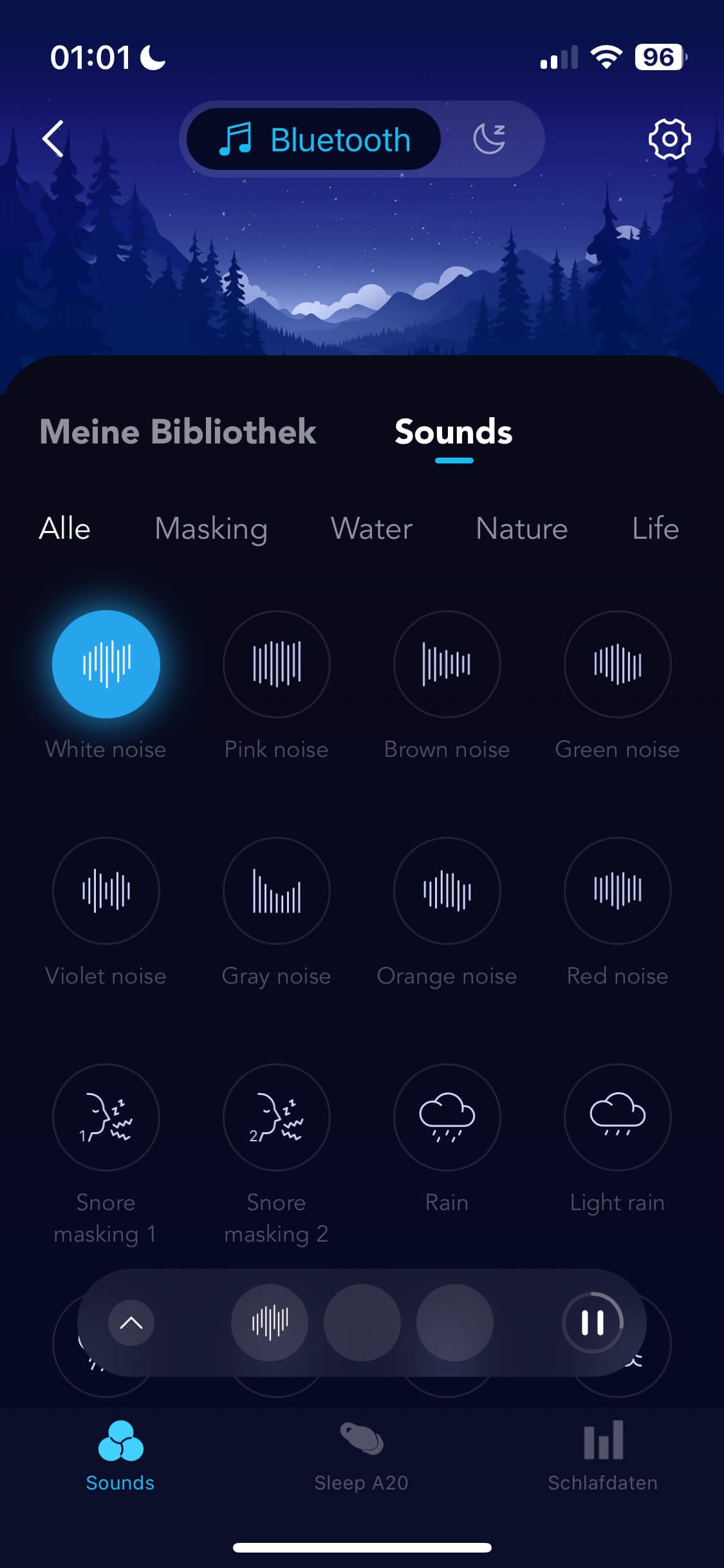View the Life sounds category
The height and width of the screenshot is (1568, 724).
point(655,528)
